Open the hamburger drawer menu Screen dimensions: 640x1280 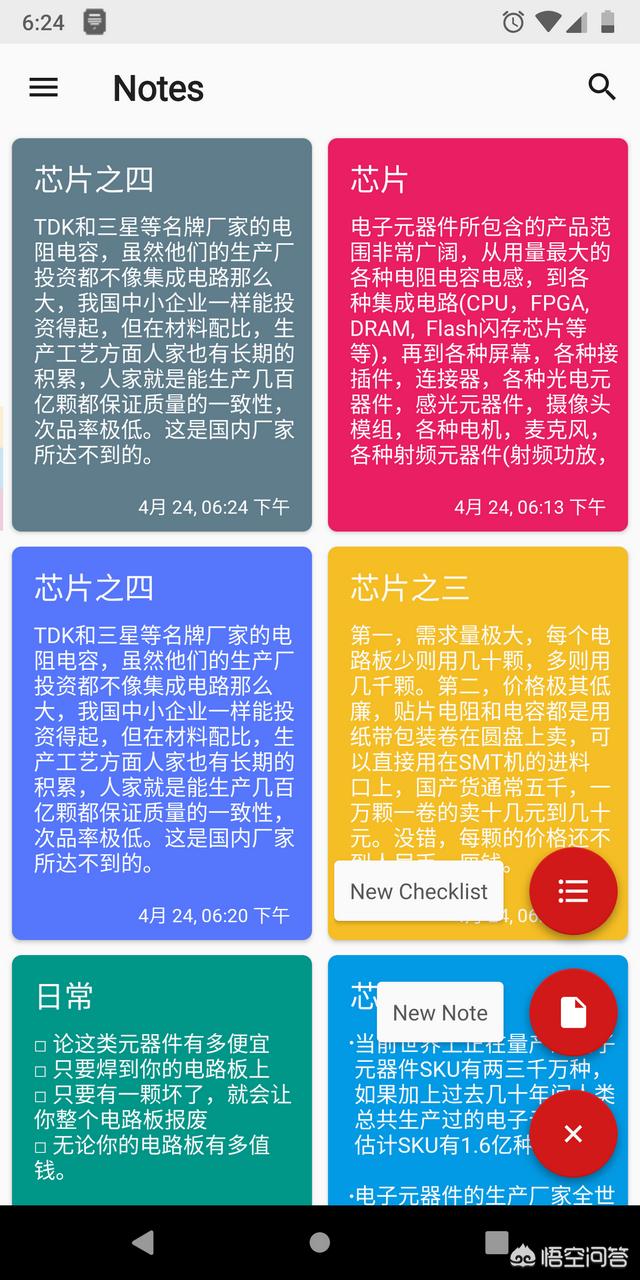[43, 88]
